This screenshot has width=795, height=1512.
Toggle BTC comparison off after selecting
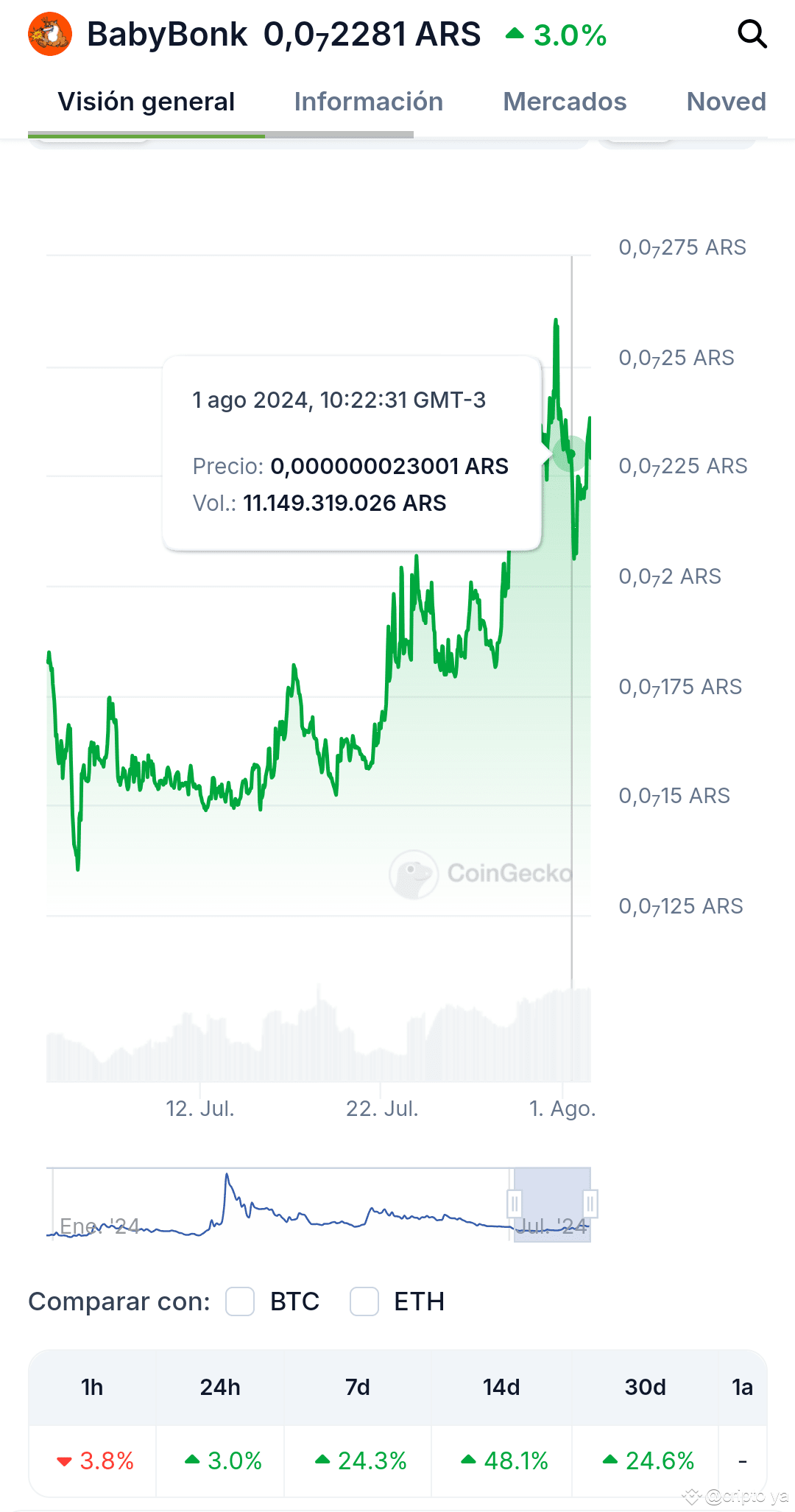click(x=239, y=1301)
